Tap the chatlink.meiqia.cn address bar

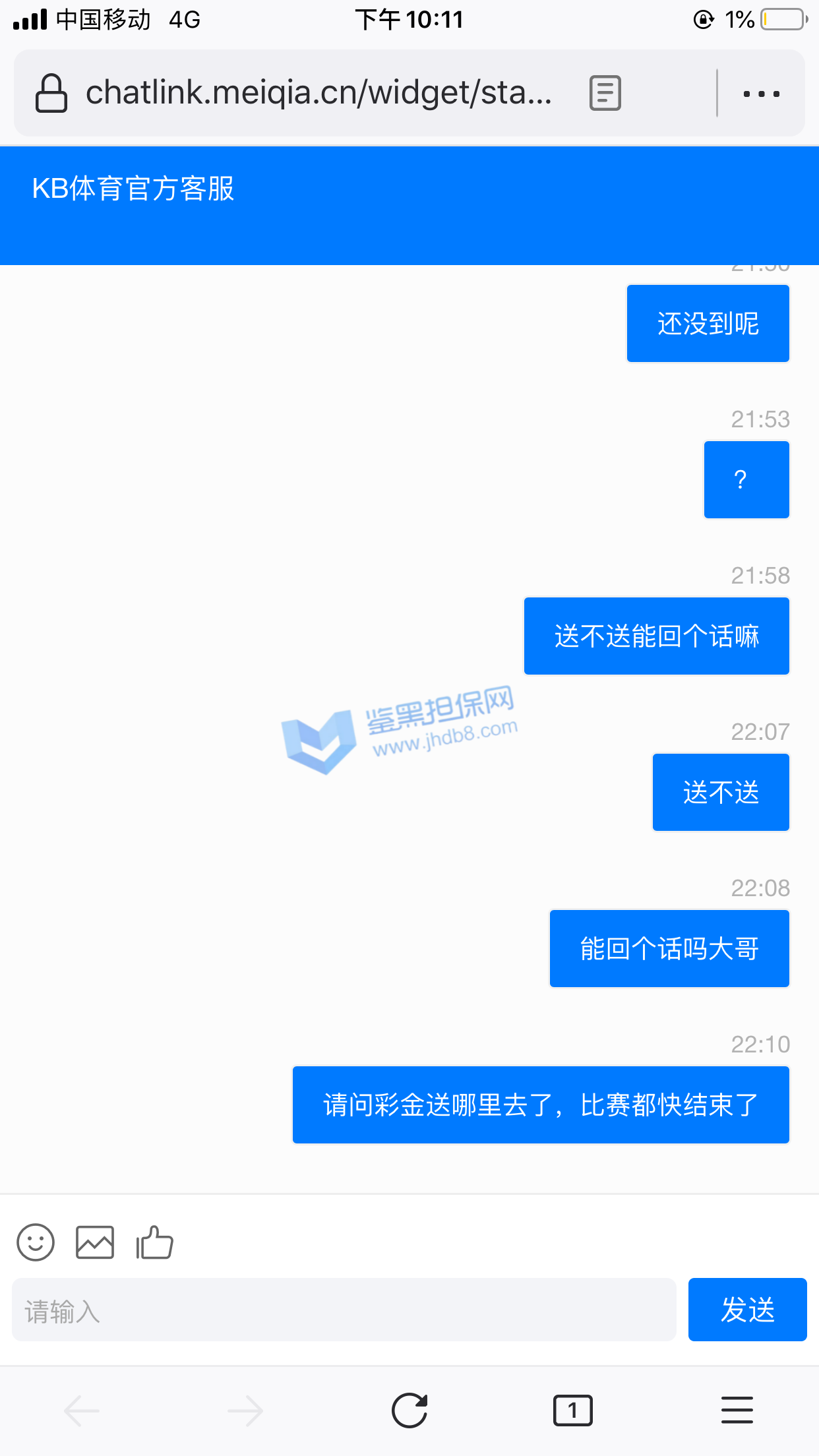pos(318,93)
